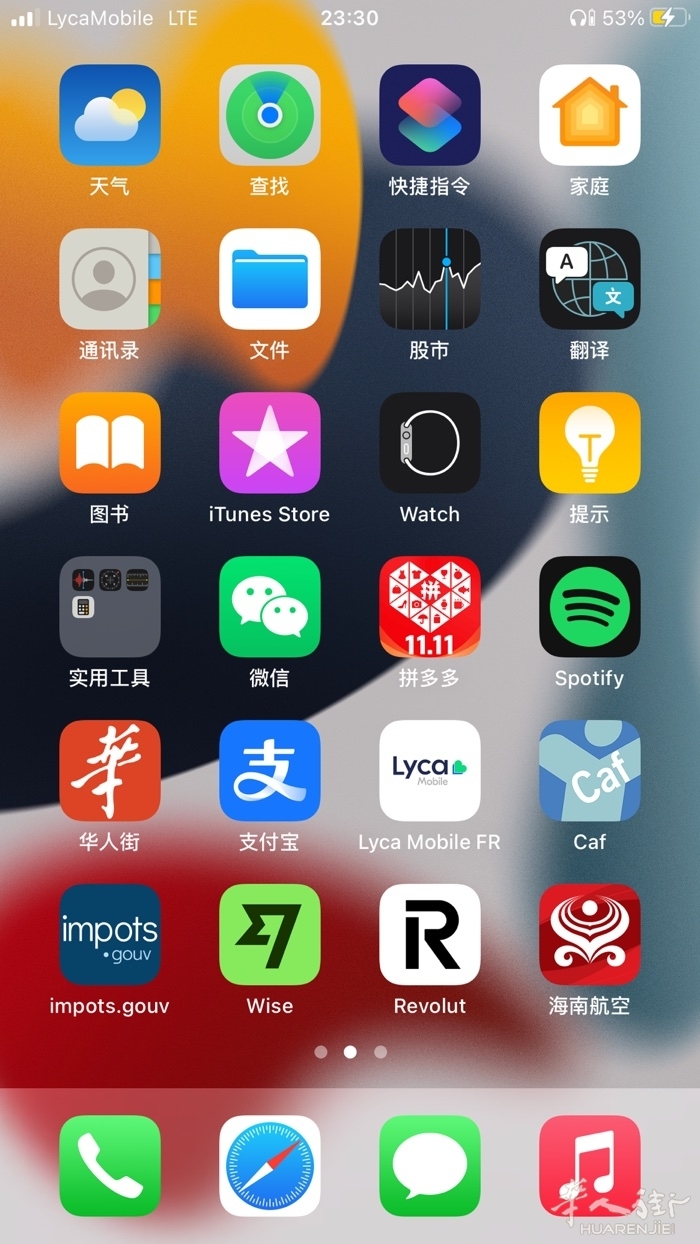Screen dimensions: 700x1244
Task: Launch Revolut
Action: pos(430,935)
